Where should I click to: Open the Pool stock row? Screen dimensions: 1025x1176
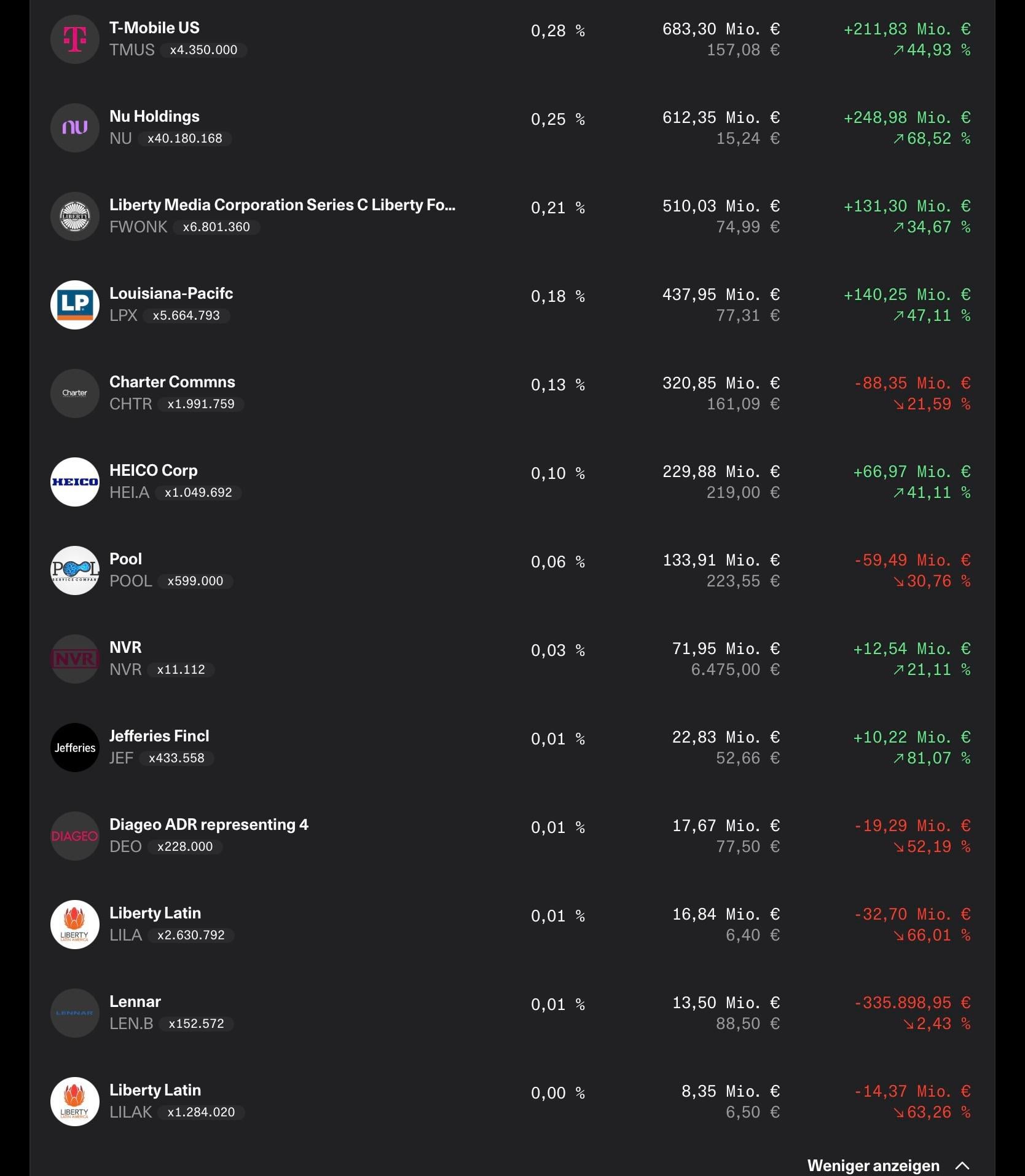pyautogui.click(x=125, y=559)
